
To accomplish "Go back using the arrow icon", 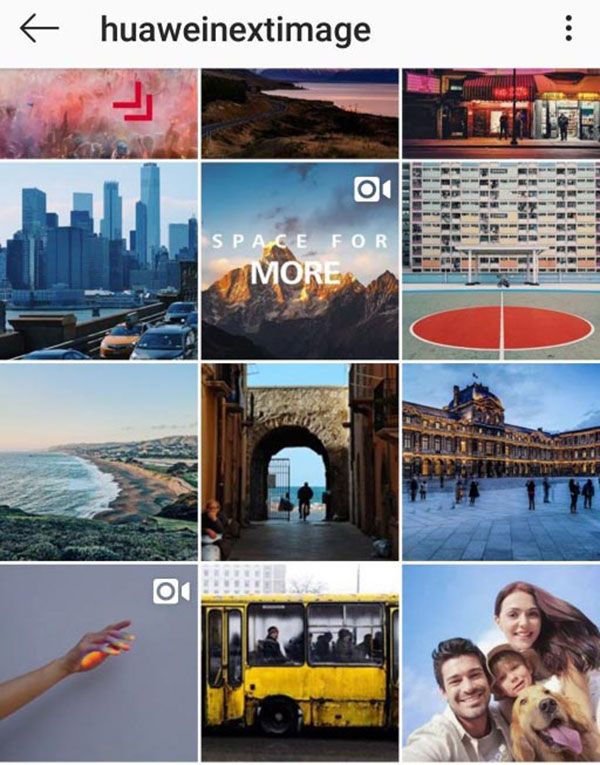I will 39,29.
